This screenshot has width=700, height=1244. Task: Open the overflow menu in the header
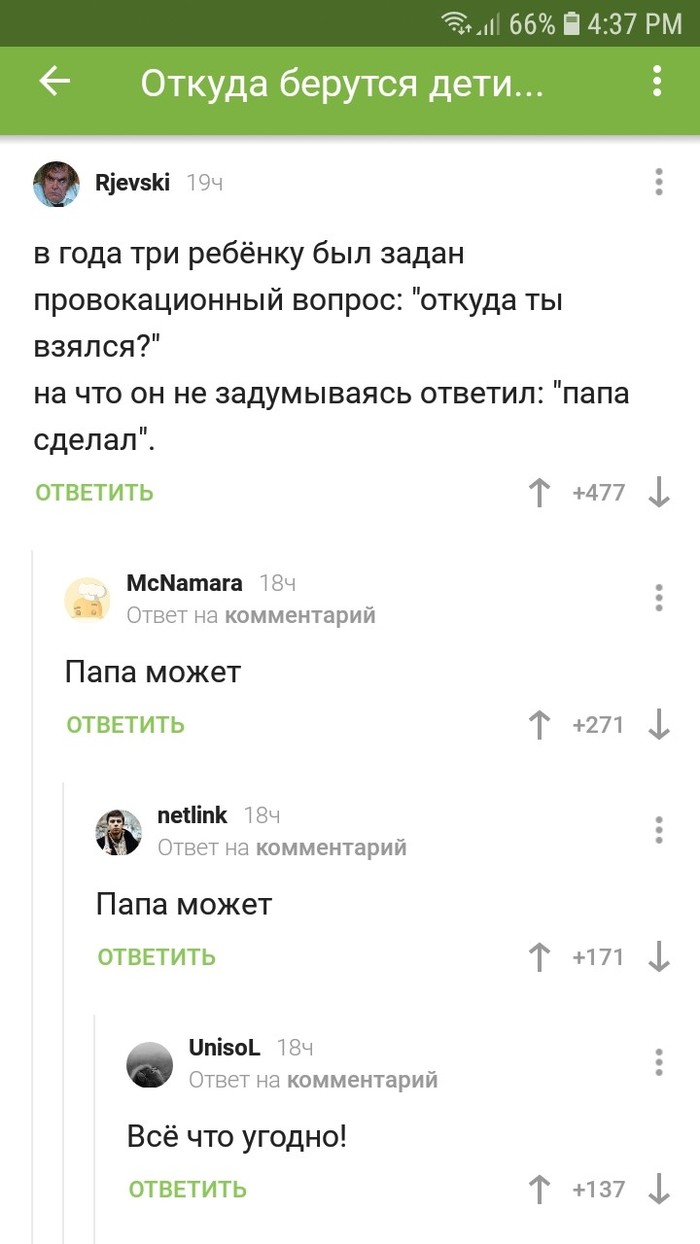[x=657, y=82]
